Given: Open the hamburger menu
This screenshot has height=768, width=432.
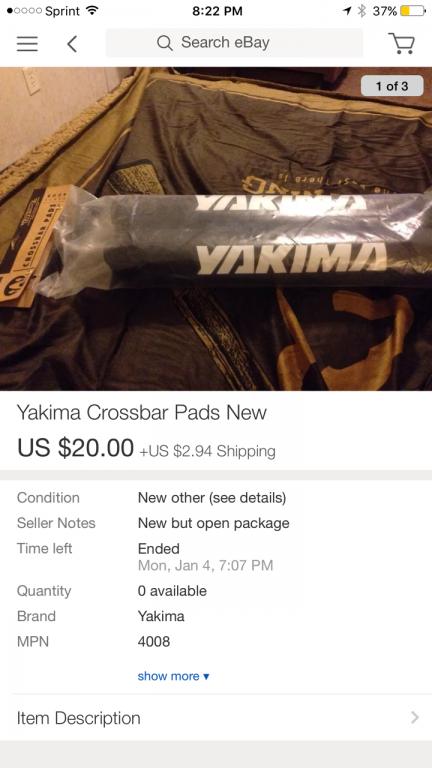Looking at the screenshot, I should [x=27, y=44].
